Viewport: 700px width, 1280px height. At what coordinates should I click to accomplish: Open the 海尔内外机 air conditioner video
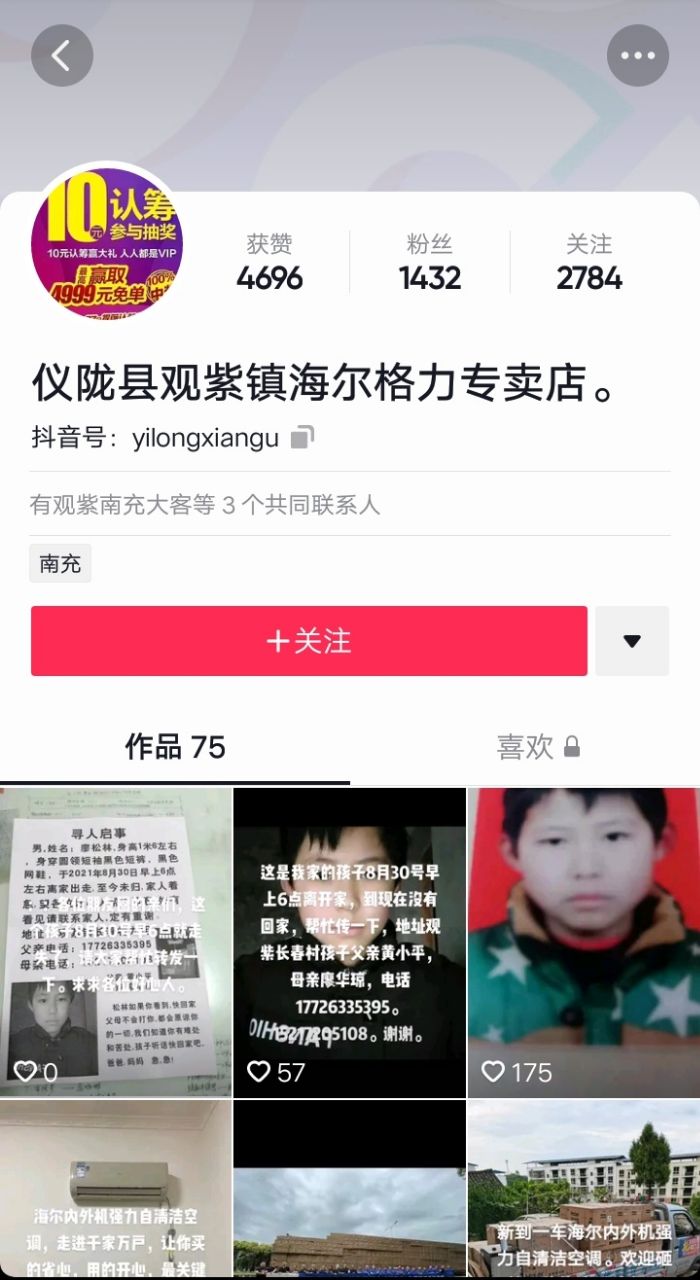[x=116, y=1189]
